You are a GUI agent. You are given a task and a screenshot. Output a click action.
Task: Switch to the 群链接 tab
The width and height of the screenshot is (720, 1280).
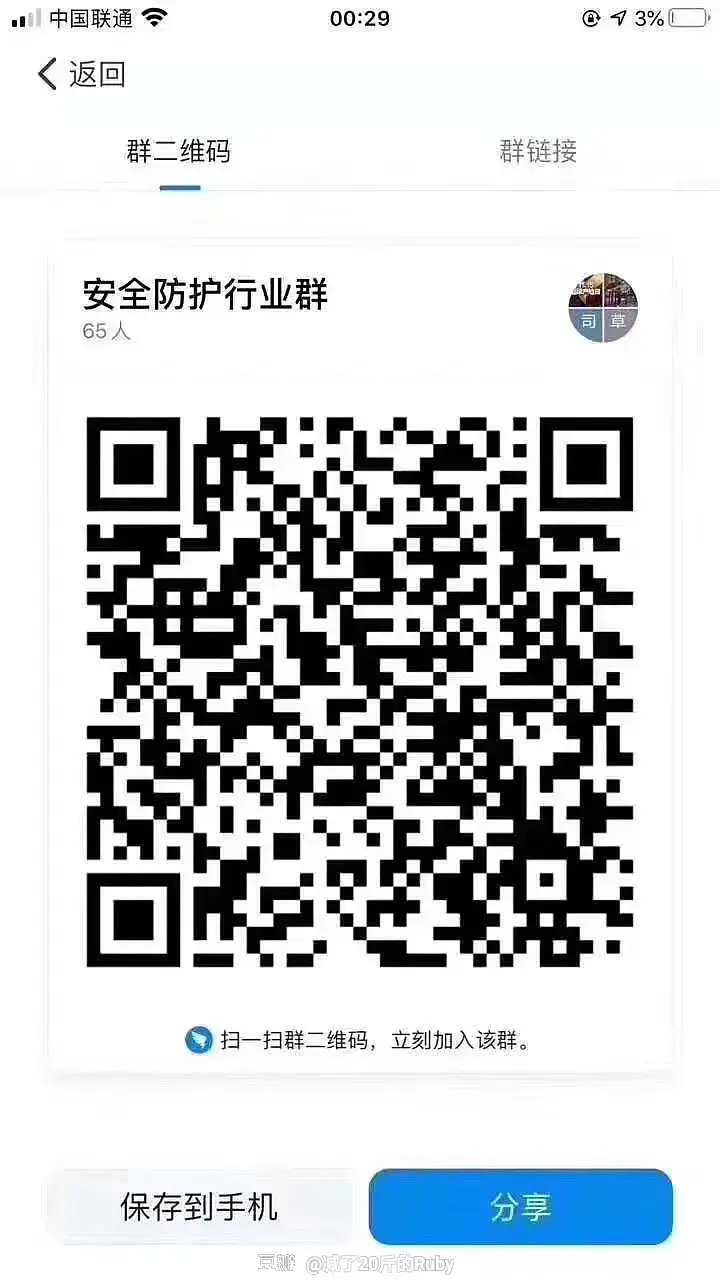pos(538,152)
